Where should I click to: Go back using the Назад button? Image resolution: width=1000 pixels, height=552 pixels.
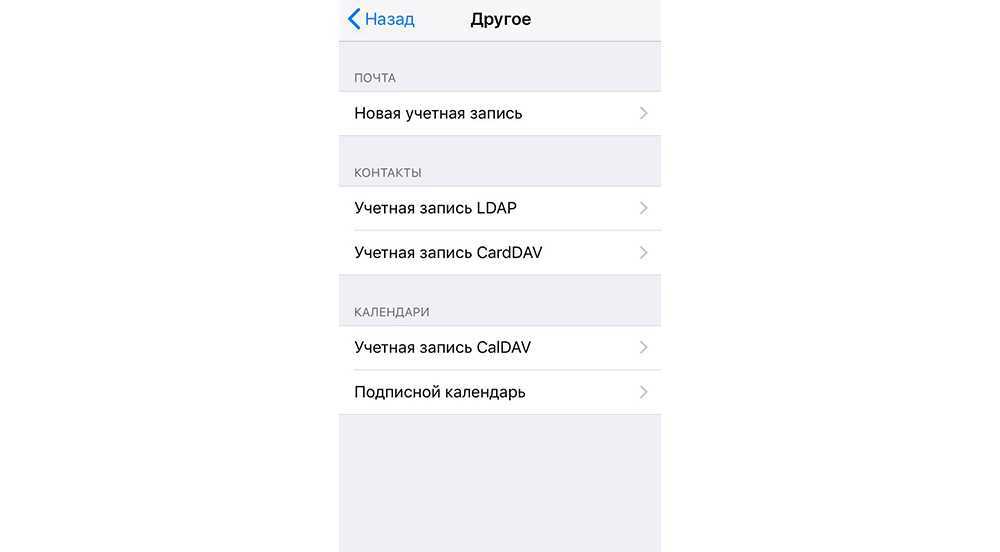[381, 19]
